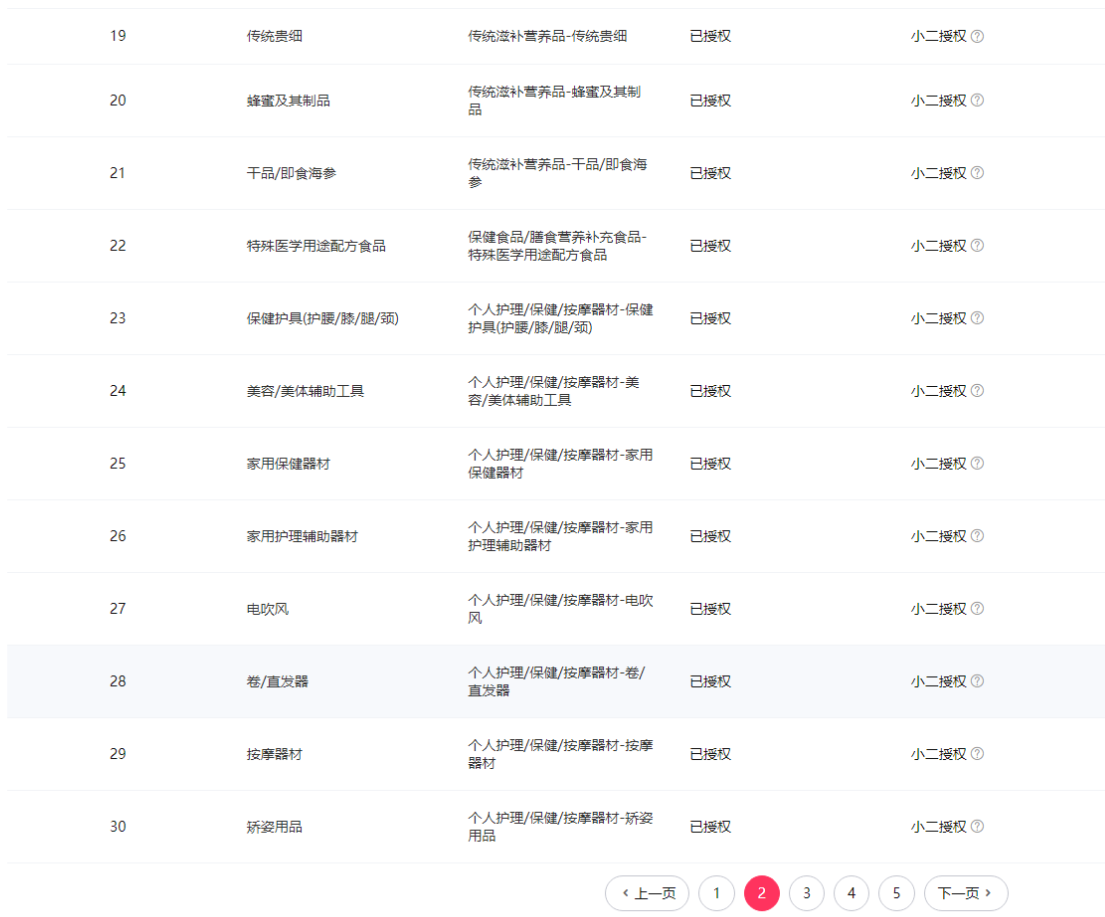This screenshot has height=917, width=1105.
Task: View the 小二授权 help info for row 28
Action: tap(977, 681)
